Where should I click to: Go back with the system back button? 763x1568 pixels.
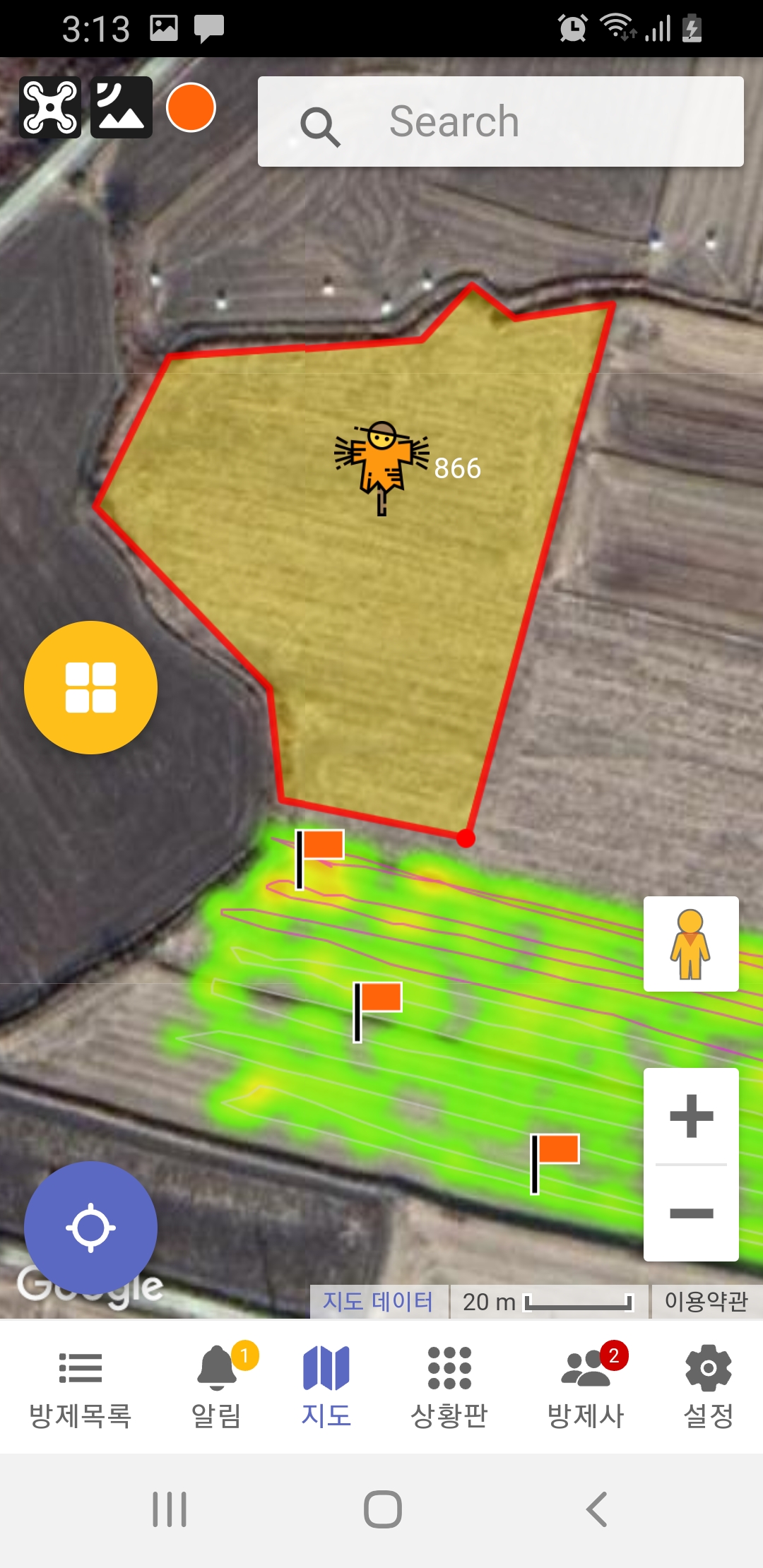pos(597,1509)
